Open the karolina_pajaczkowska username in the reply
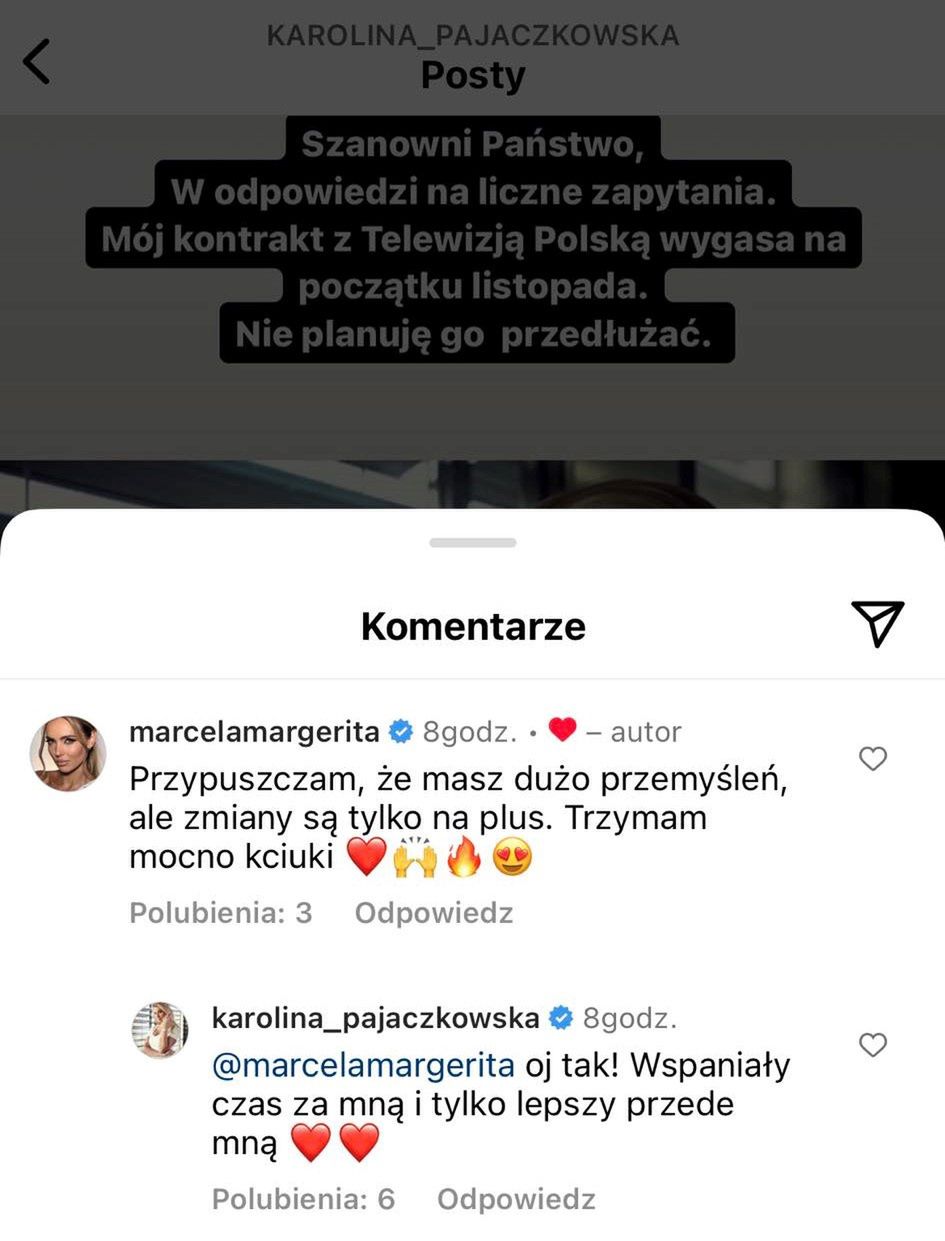 coord(375,1019)
